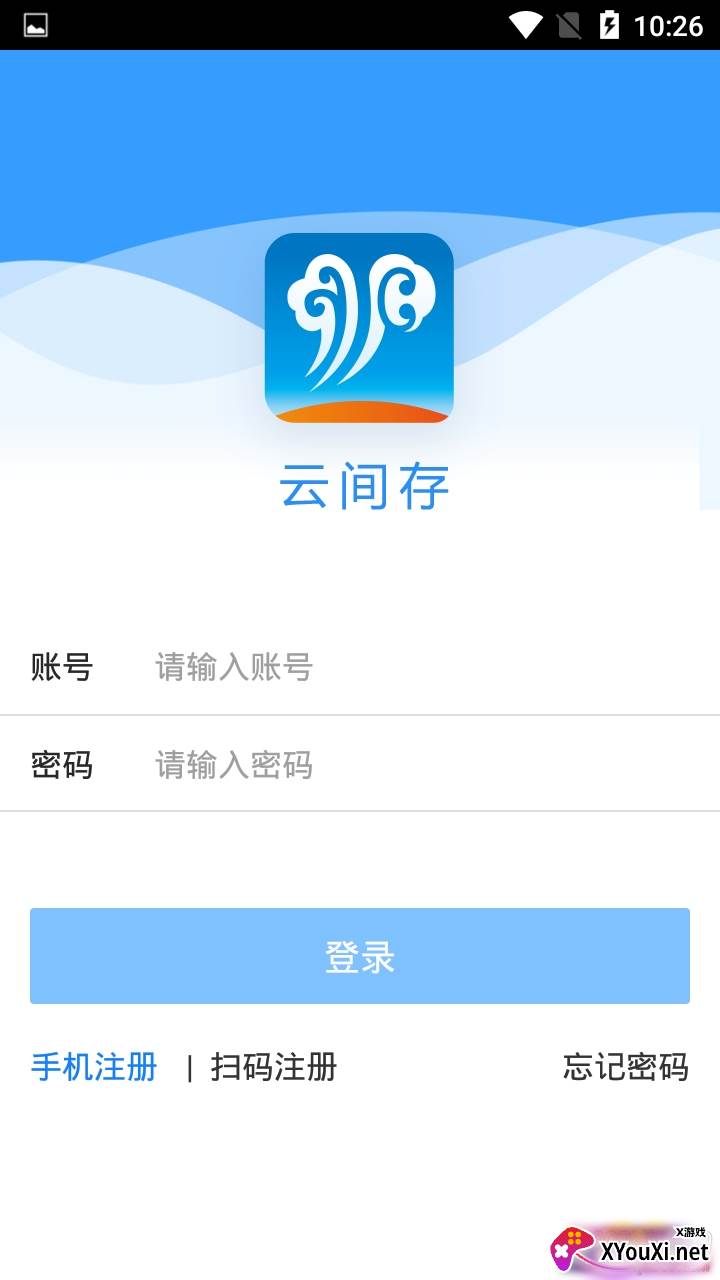Open 忘记密码 forgot password
Viewport: 720px width, 1280px height.
pyautogui.click(x=625, y=1067)
